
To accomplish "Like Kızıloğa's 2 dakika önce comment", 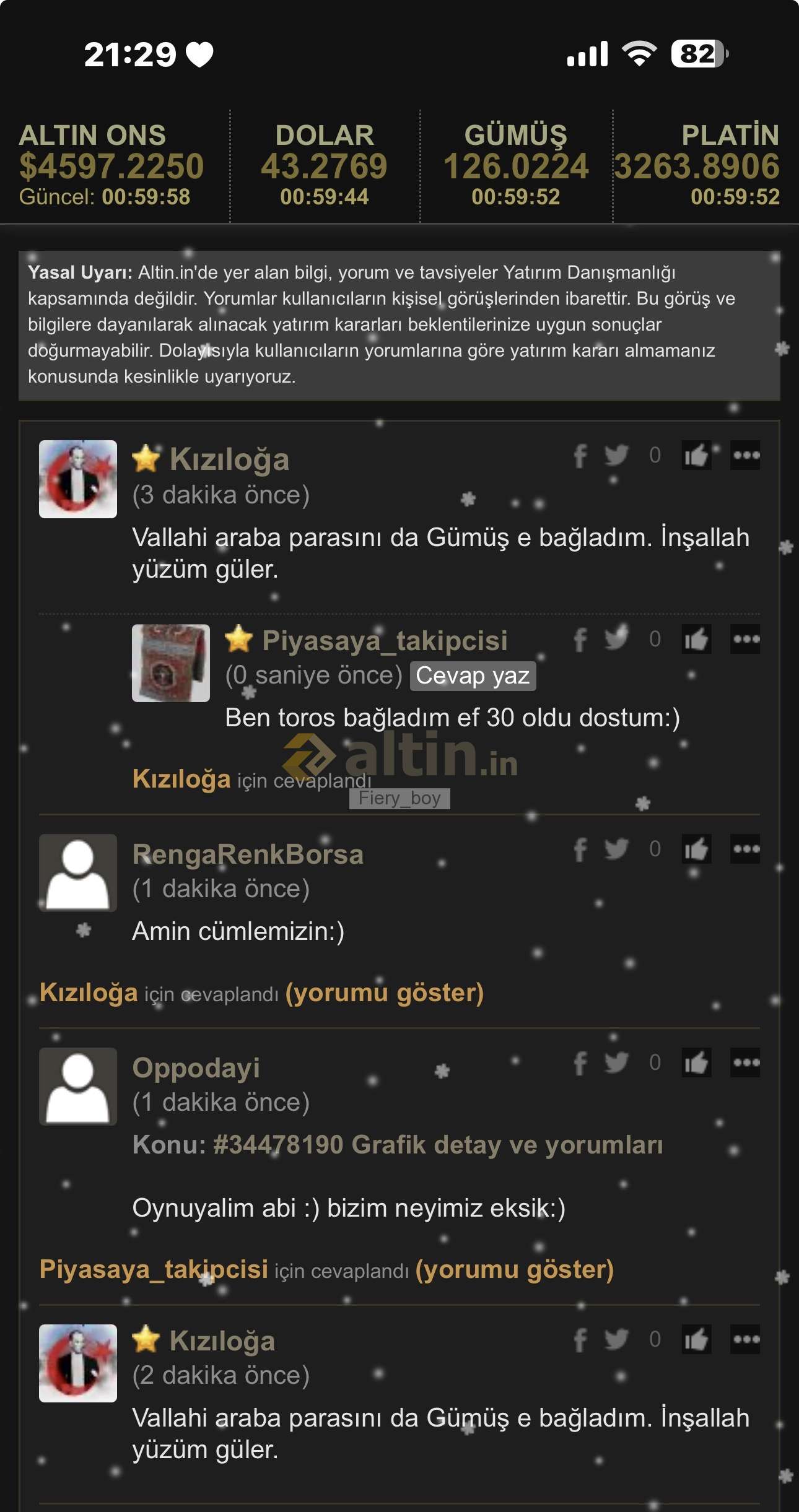I will [696, 1340].
